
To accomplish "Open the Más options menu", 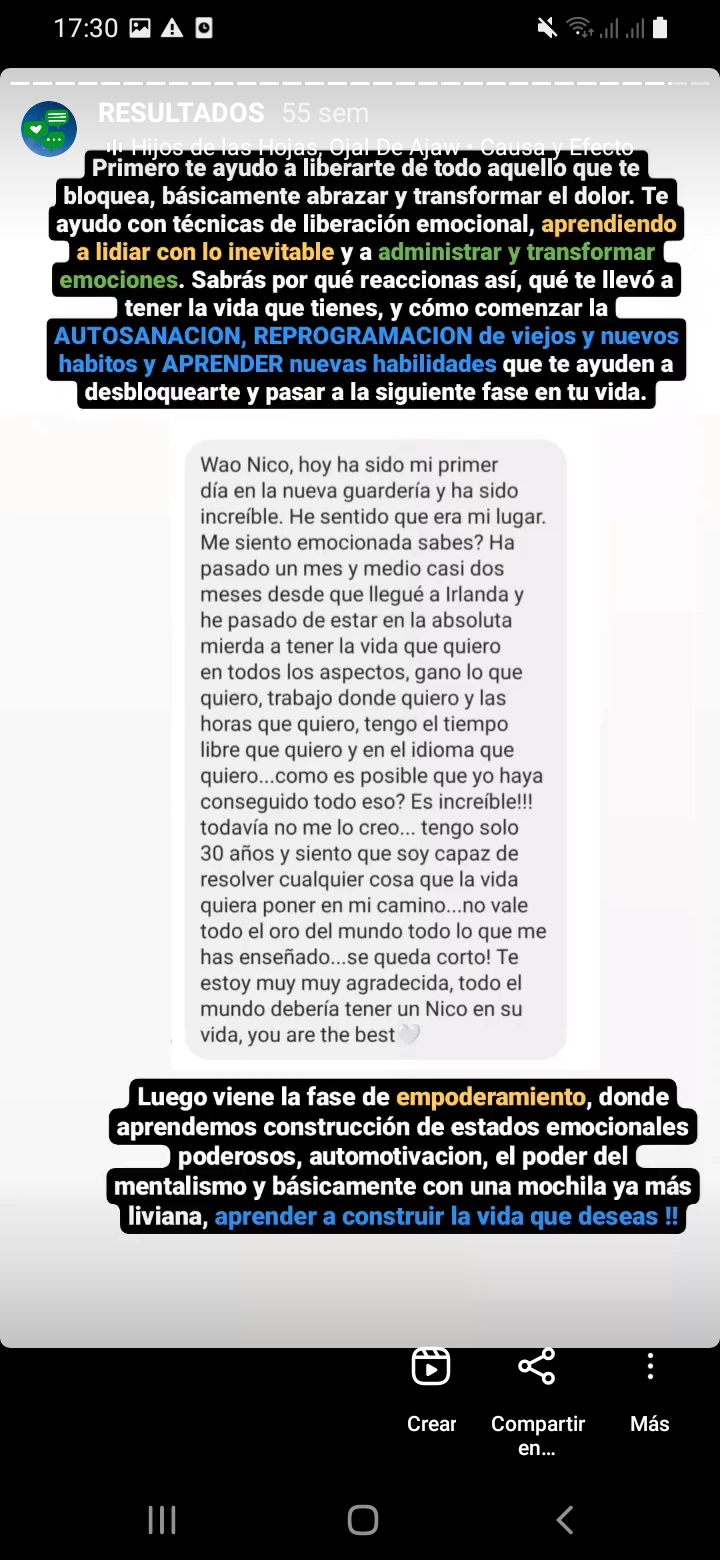I will click(650, 1390).
